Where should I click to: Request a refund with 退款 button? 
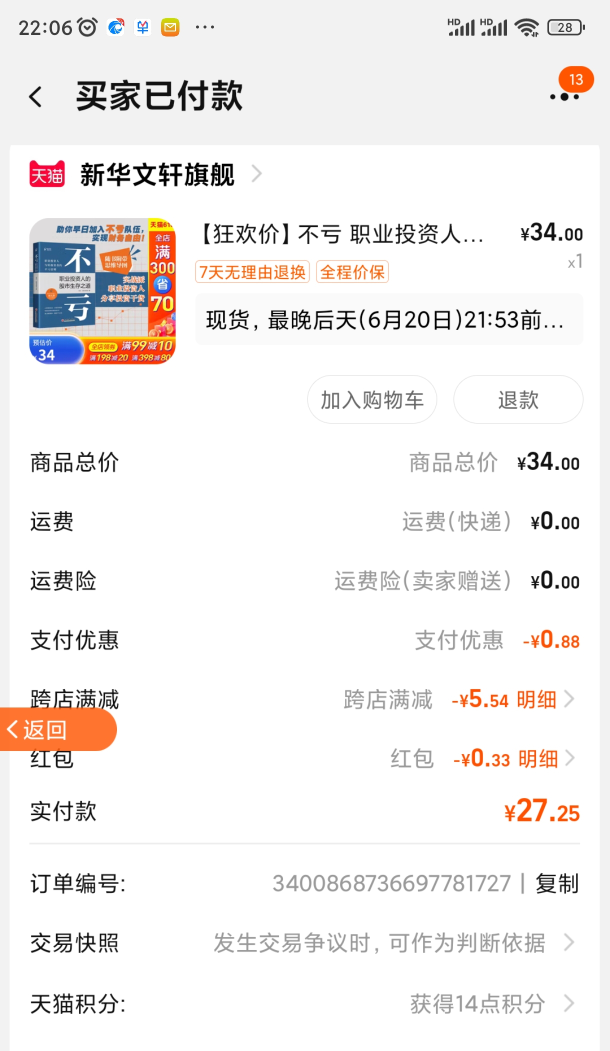[x=518, y=400]
